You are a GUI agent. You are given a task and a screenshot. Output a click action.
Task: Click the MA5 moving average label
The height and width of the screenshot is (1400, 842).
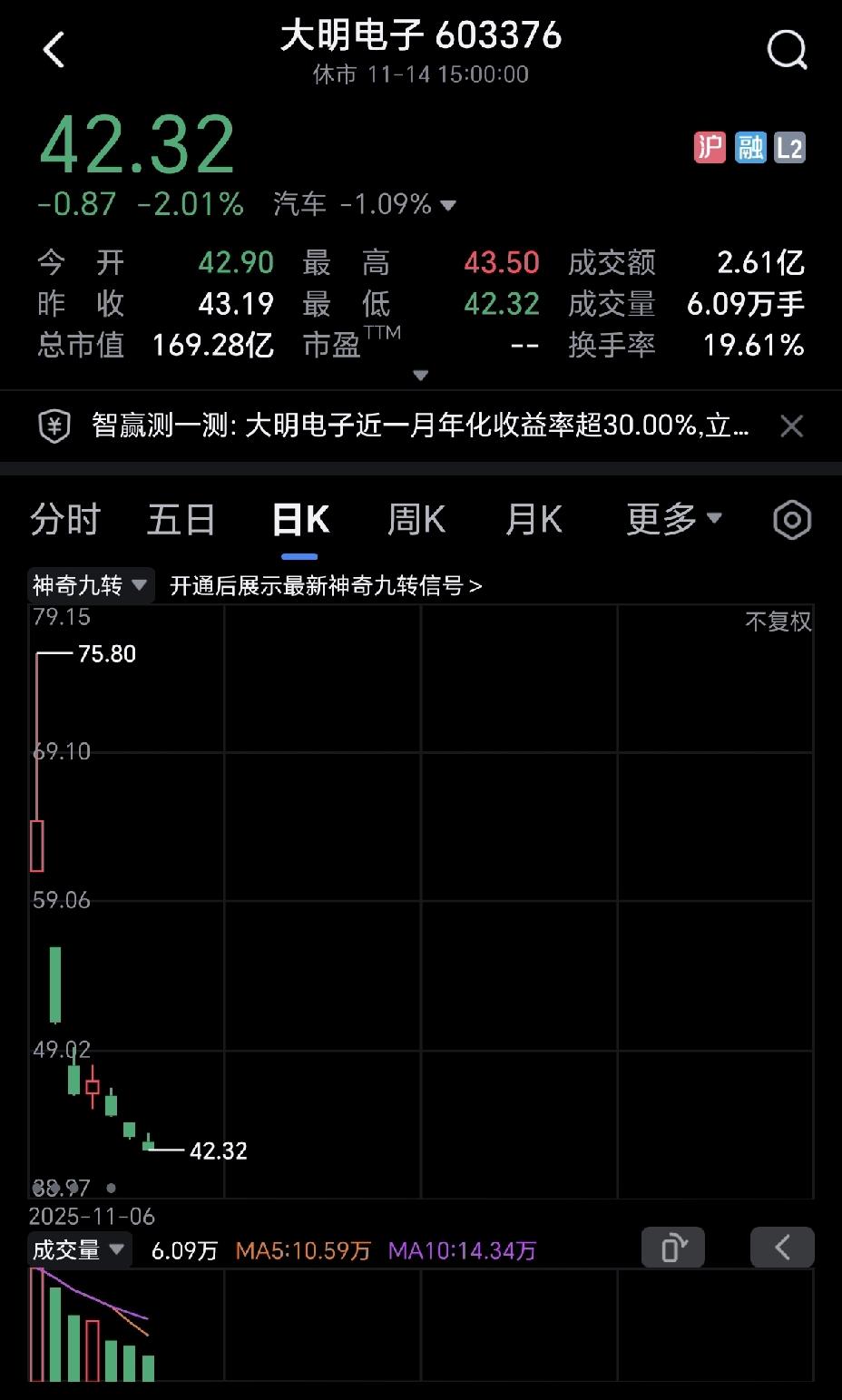coord(300,1249)
